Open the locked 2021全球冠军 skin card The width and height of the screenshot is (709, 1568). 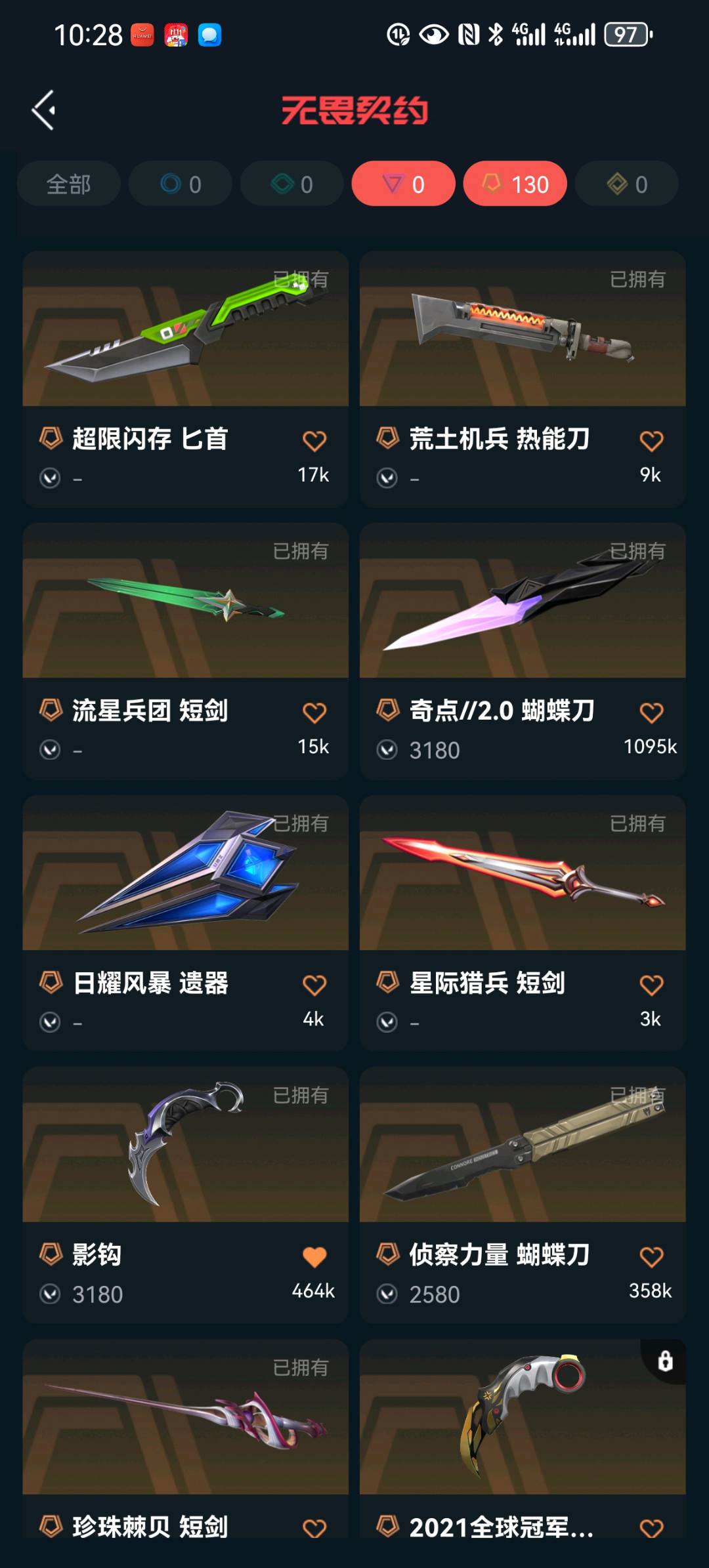click(x=523, y=1417)
